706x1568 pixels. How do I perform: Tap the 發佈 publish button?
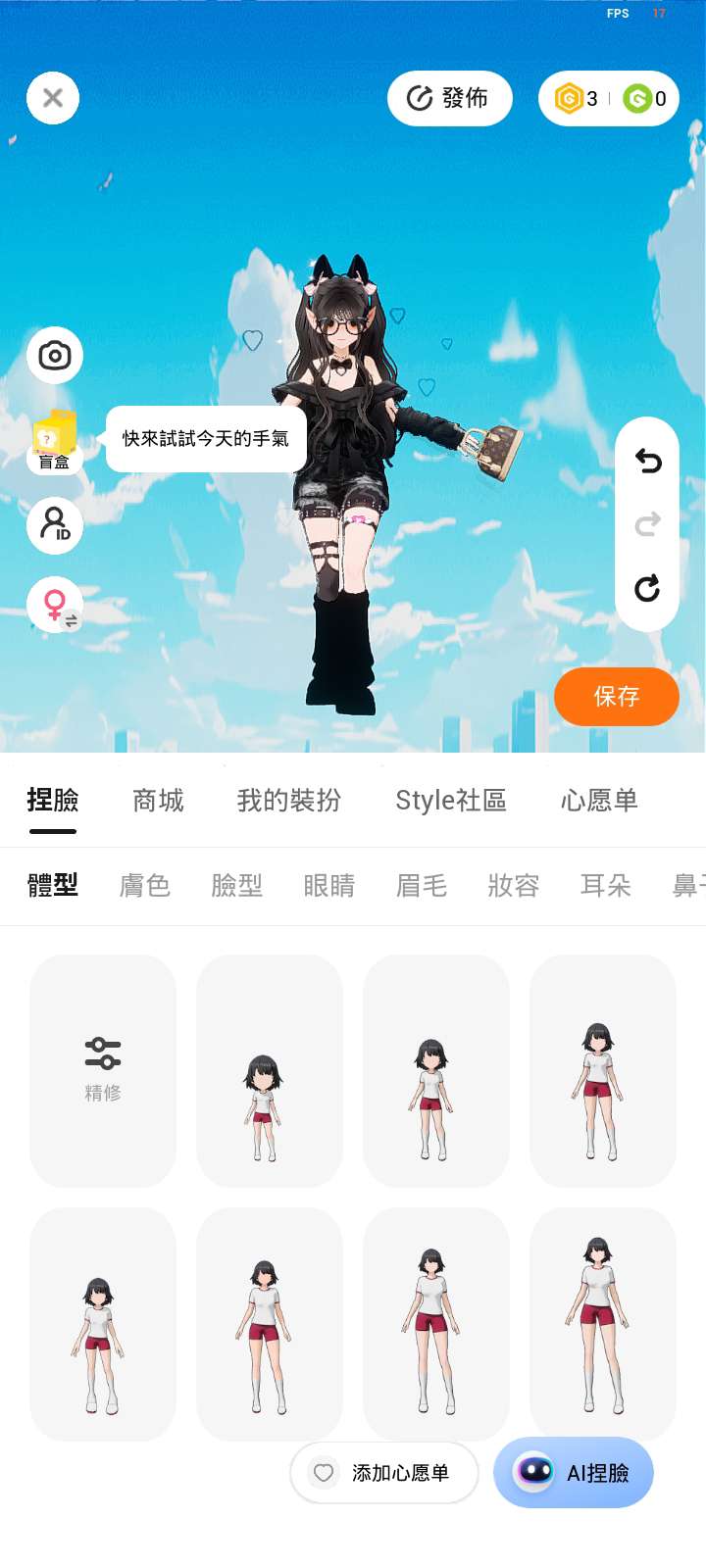point(449,98)
